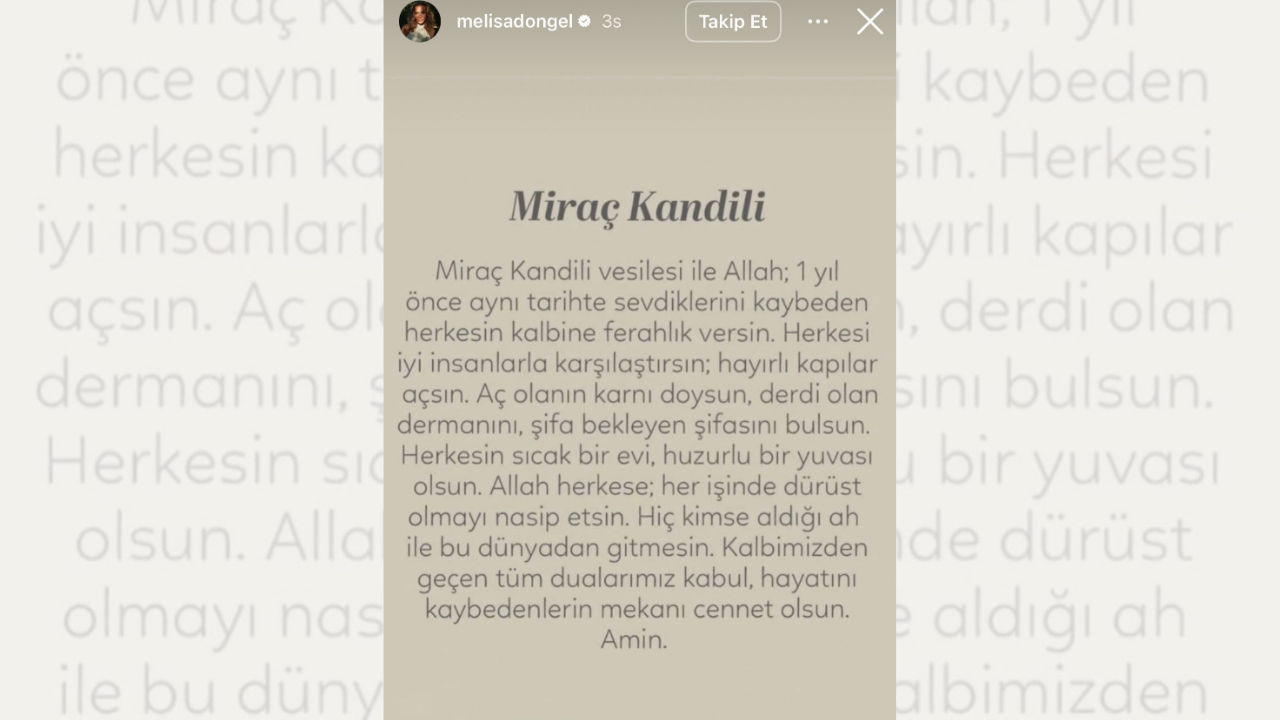
Task: Open the melisadongel username link
Action: pos(514,21)
